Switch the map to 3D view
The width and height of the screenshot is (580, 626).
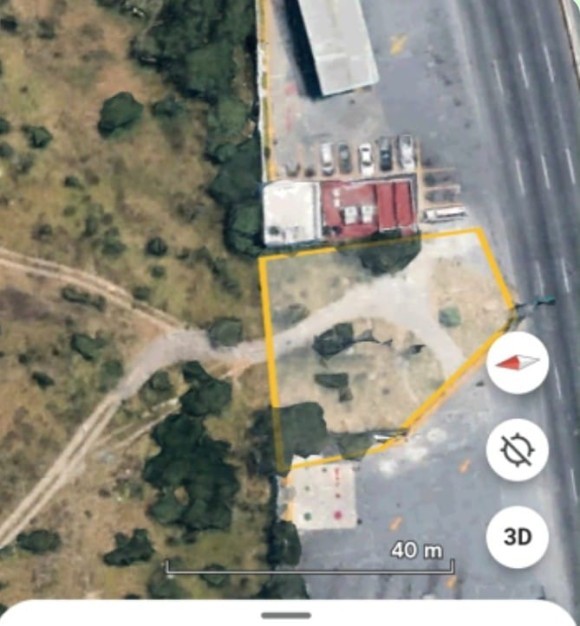517,537
